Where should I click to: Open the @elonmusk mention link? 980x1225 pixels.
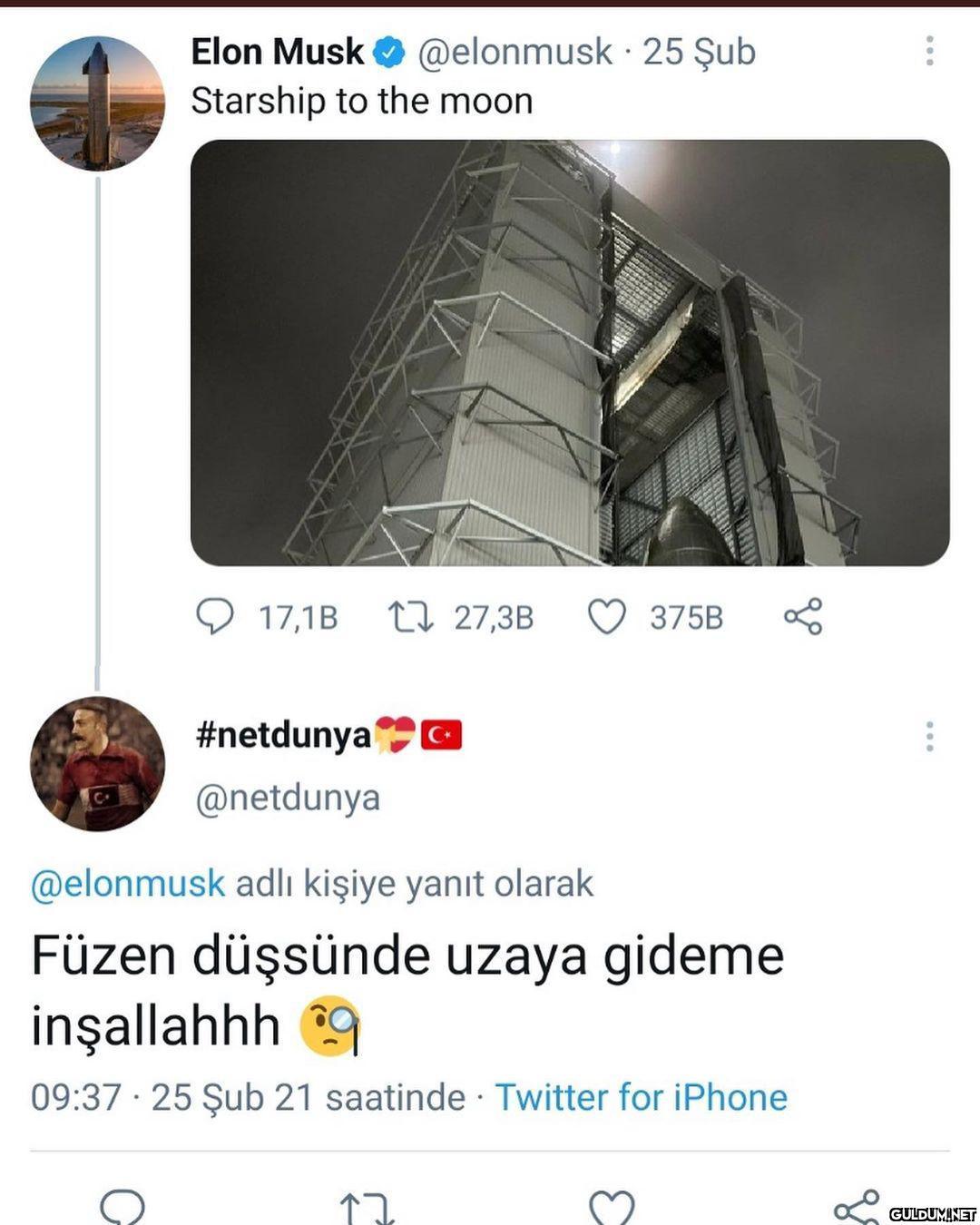click(x=127, y=883)
